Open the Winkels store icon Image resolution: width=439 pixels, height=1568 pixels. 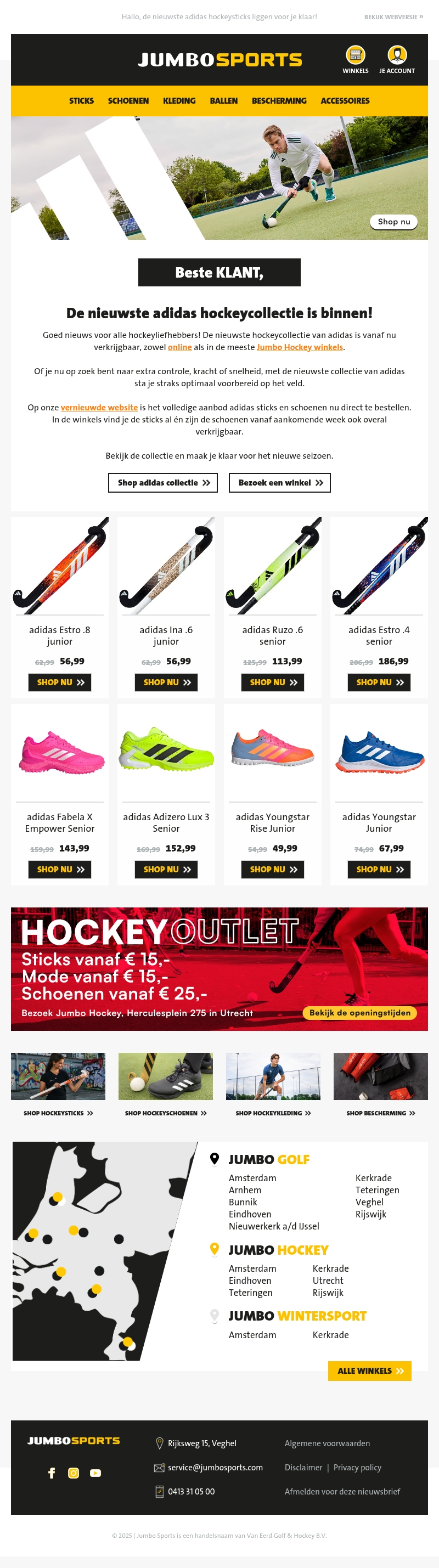(355, 56)
